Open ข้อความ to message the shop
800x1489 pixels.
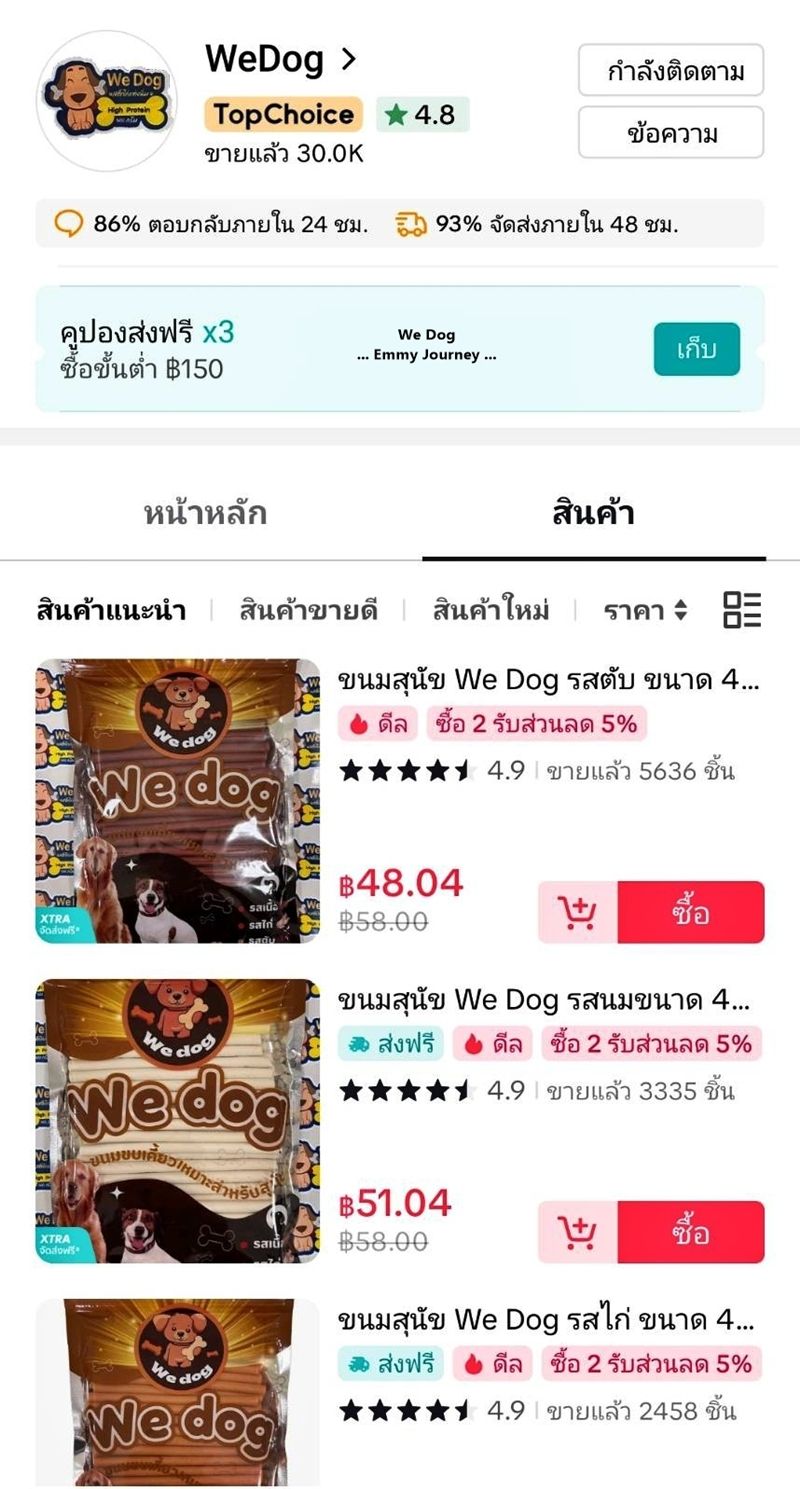670,133
